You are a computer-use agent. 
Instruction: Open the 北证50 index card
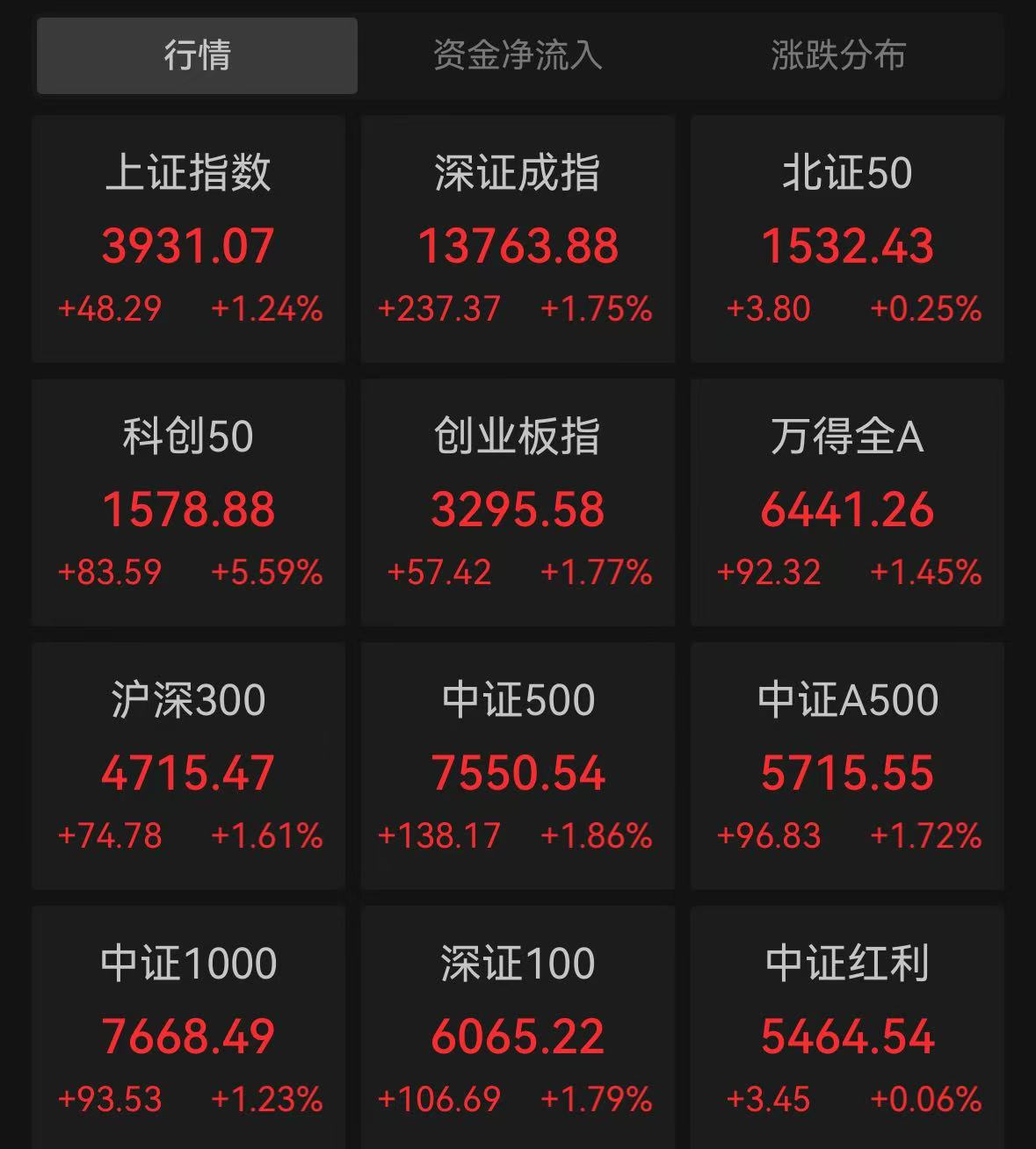pyautogui.click(x=847, y=239)
